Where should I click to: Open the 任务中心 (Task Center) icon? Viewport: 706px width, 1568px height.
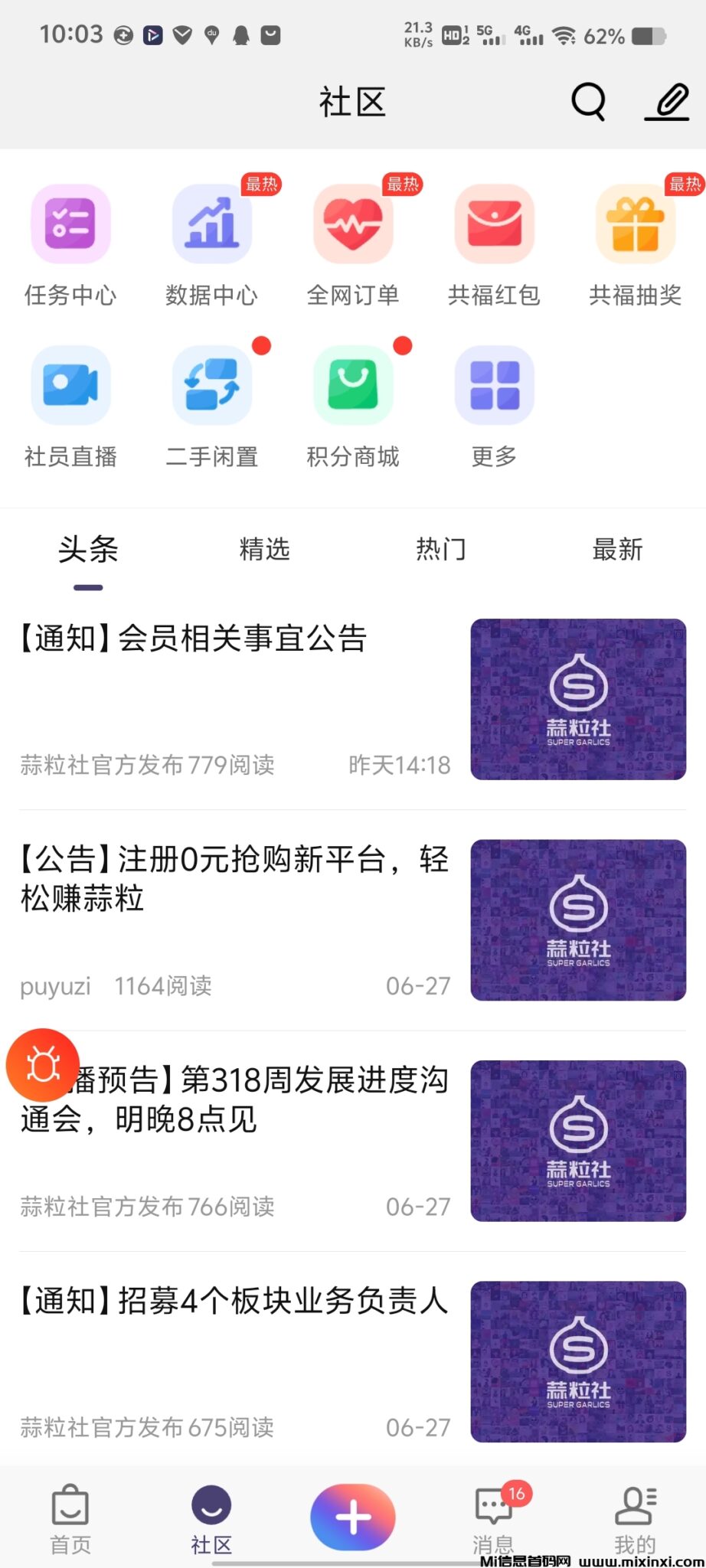pos(70,224)
